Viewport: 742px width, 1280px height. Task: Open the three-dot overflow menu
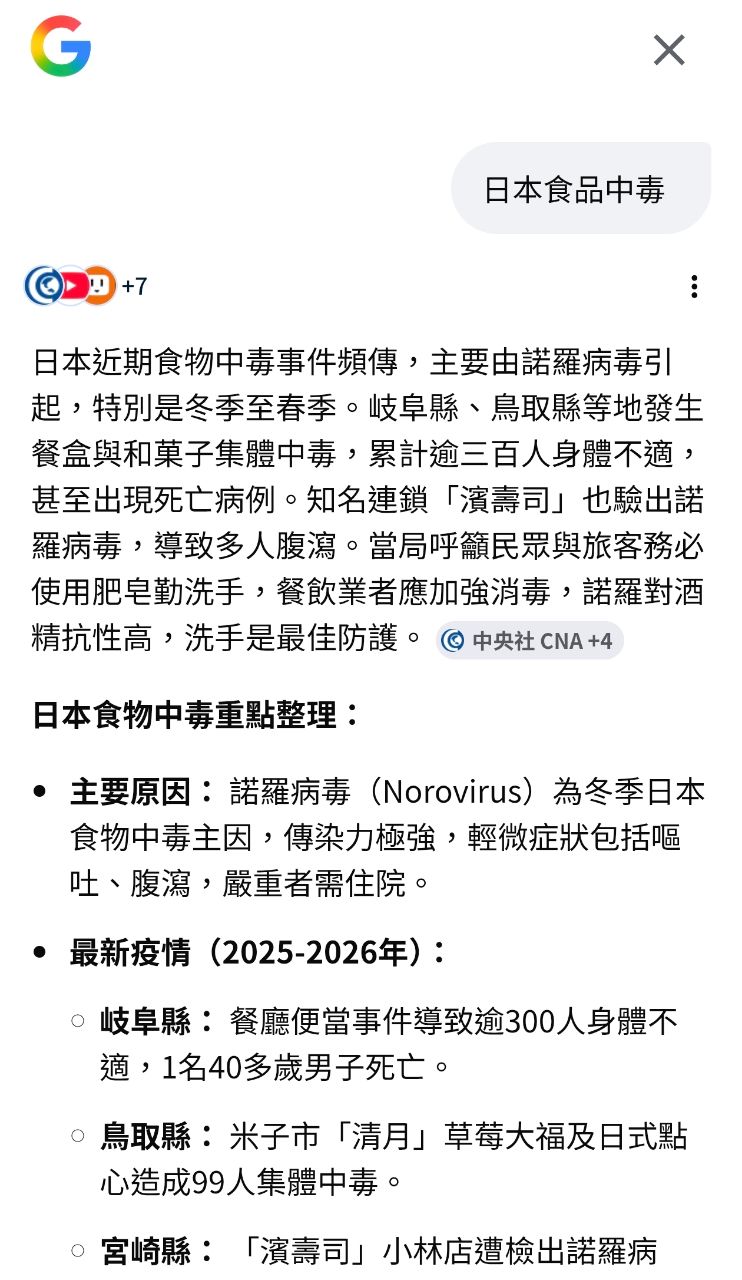[694, 287]
